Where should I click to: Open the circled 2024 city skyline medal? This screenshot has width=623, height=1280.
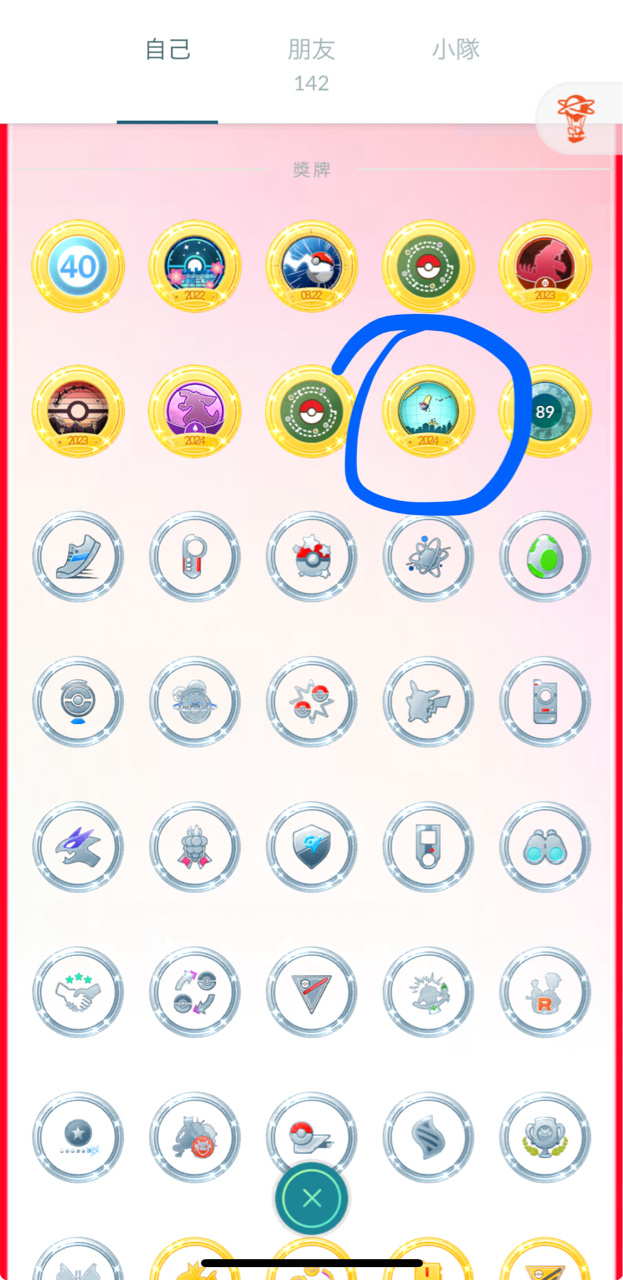tap(429, 412)
